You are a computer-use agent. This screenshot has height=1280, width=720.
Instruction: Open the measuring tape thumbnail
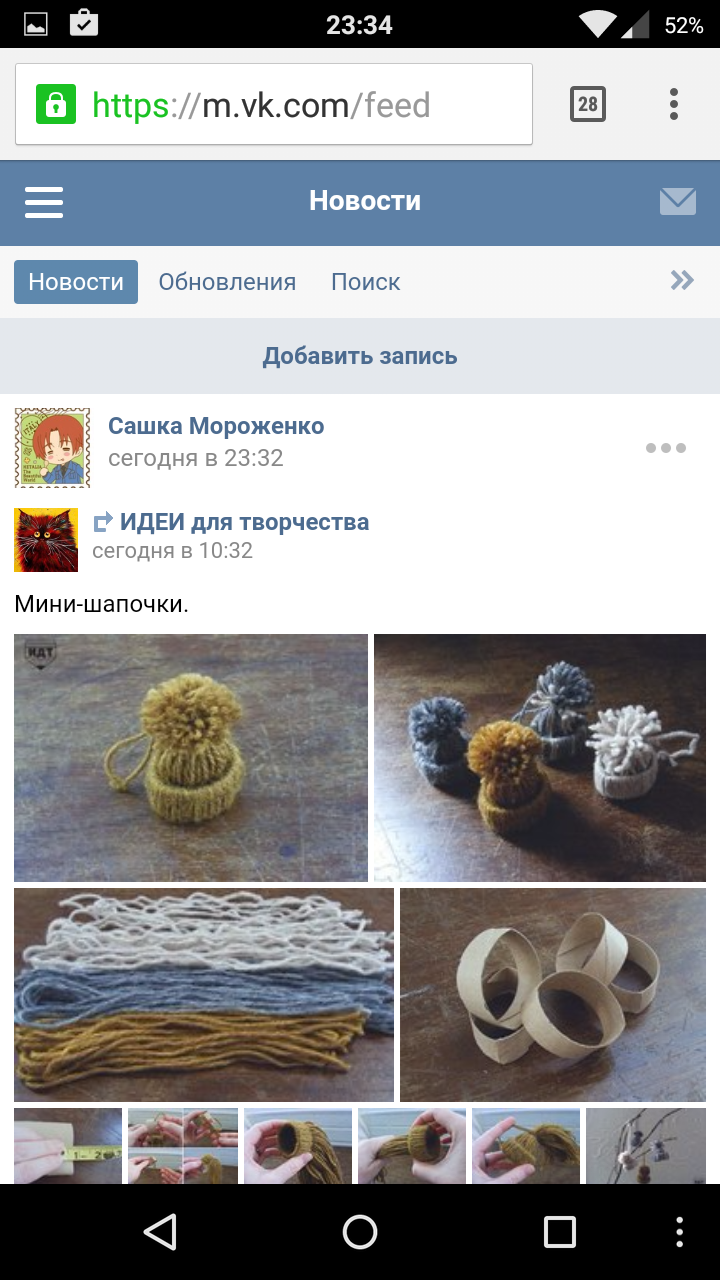(x=68, y=1146)
